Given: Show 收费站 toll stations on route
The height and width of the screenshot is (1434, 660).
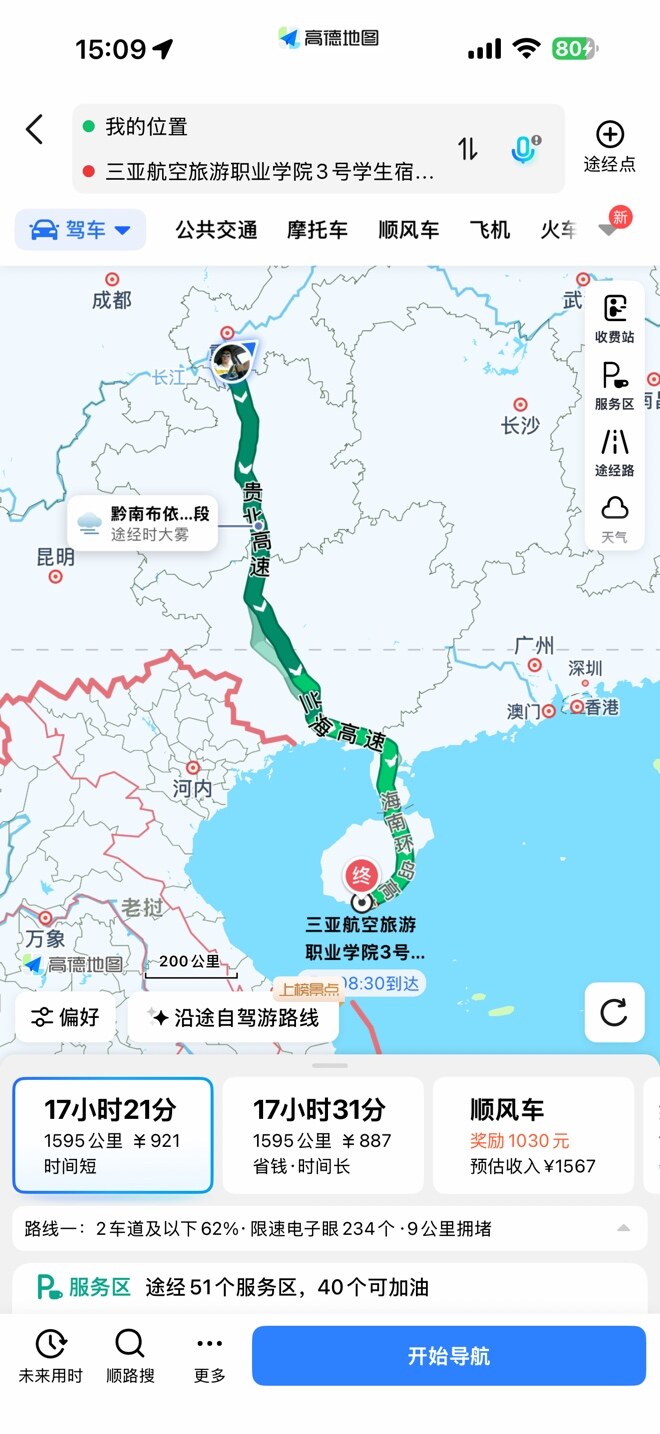Looking at the screenshot, I should 614,318.
